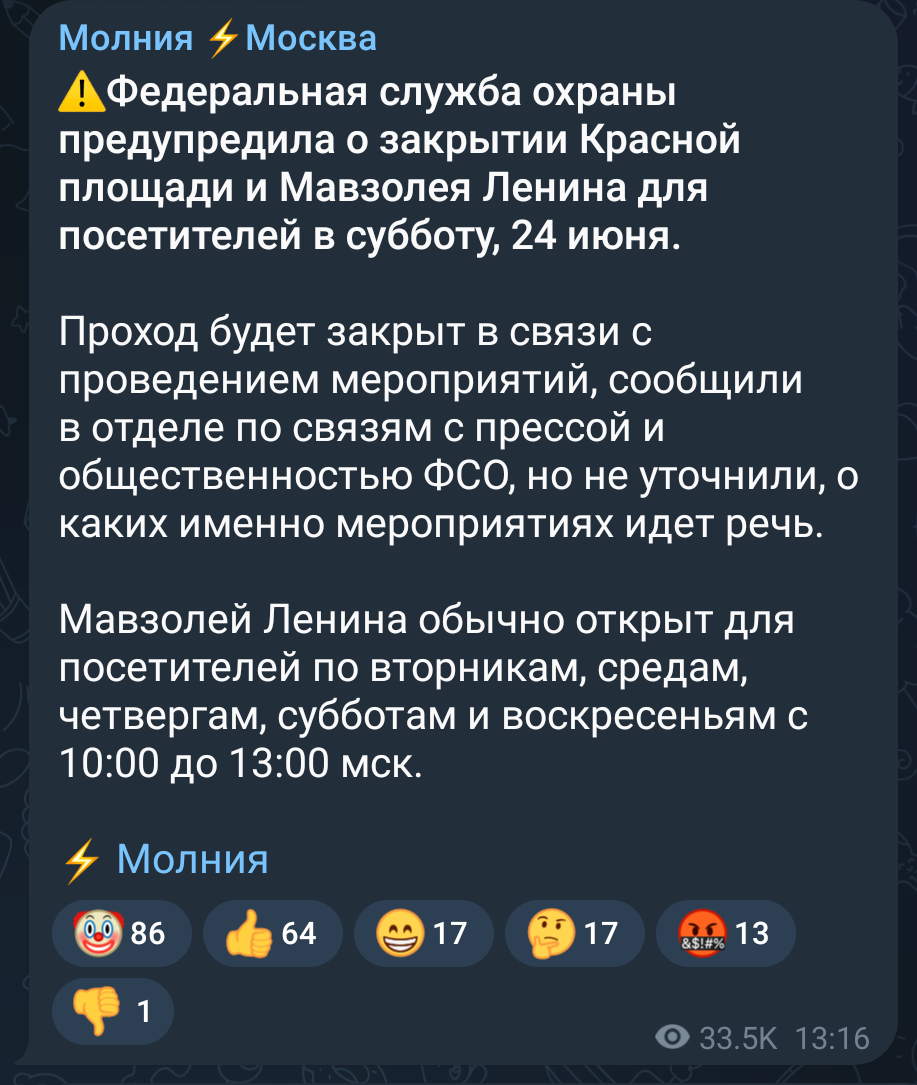Image resolution: width=917 pixels, height=1085 pixels.
Task: Tap the grinning face reaction chip
Action: tap(423, 934)
